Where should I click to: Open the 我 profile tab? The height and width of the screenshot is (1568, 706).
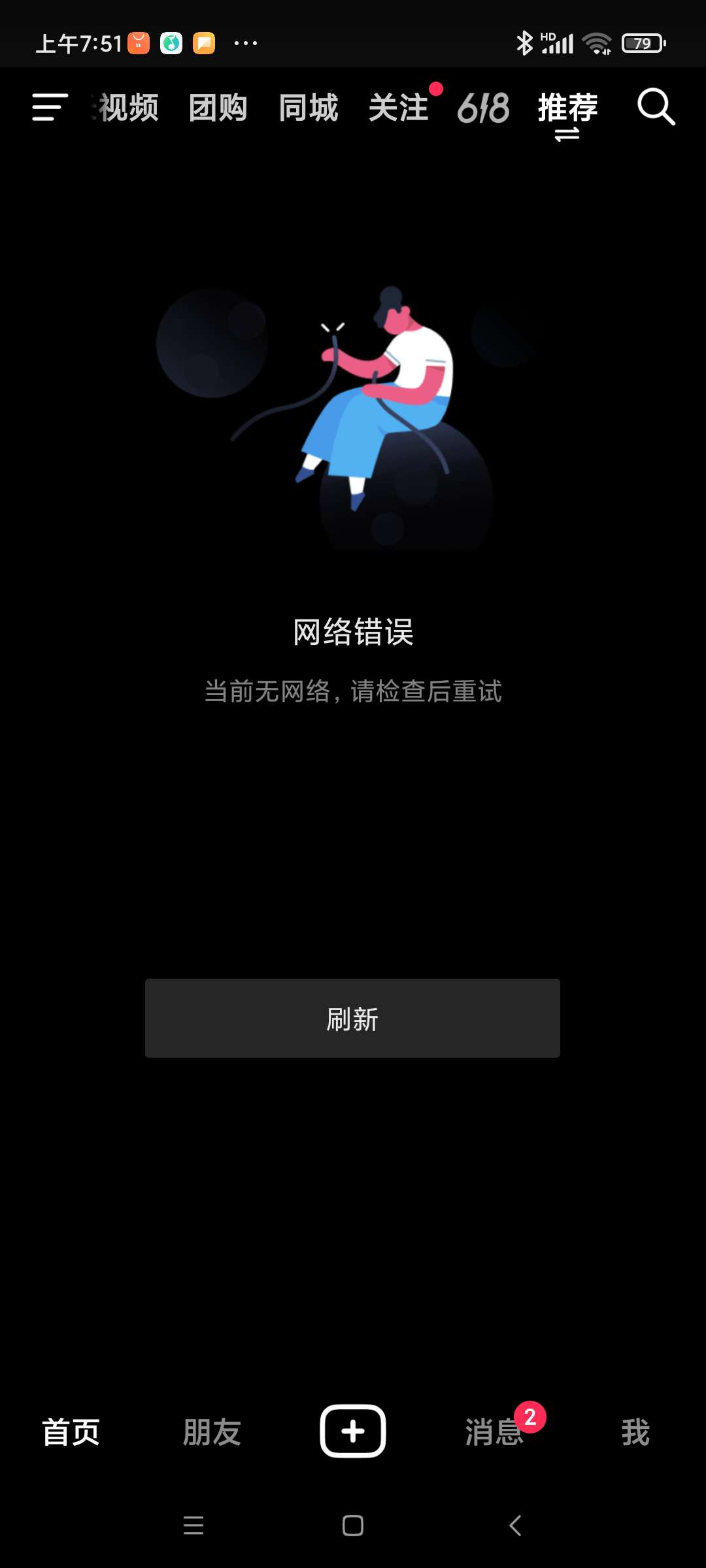tap(635, 1432)
